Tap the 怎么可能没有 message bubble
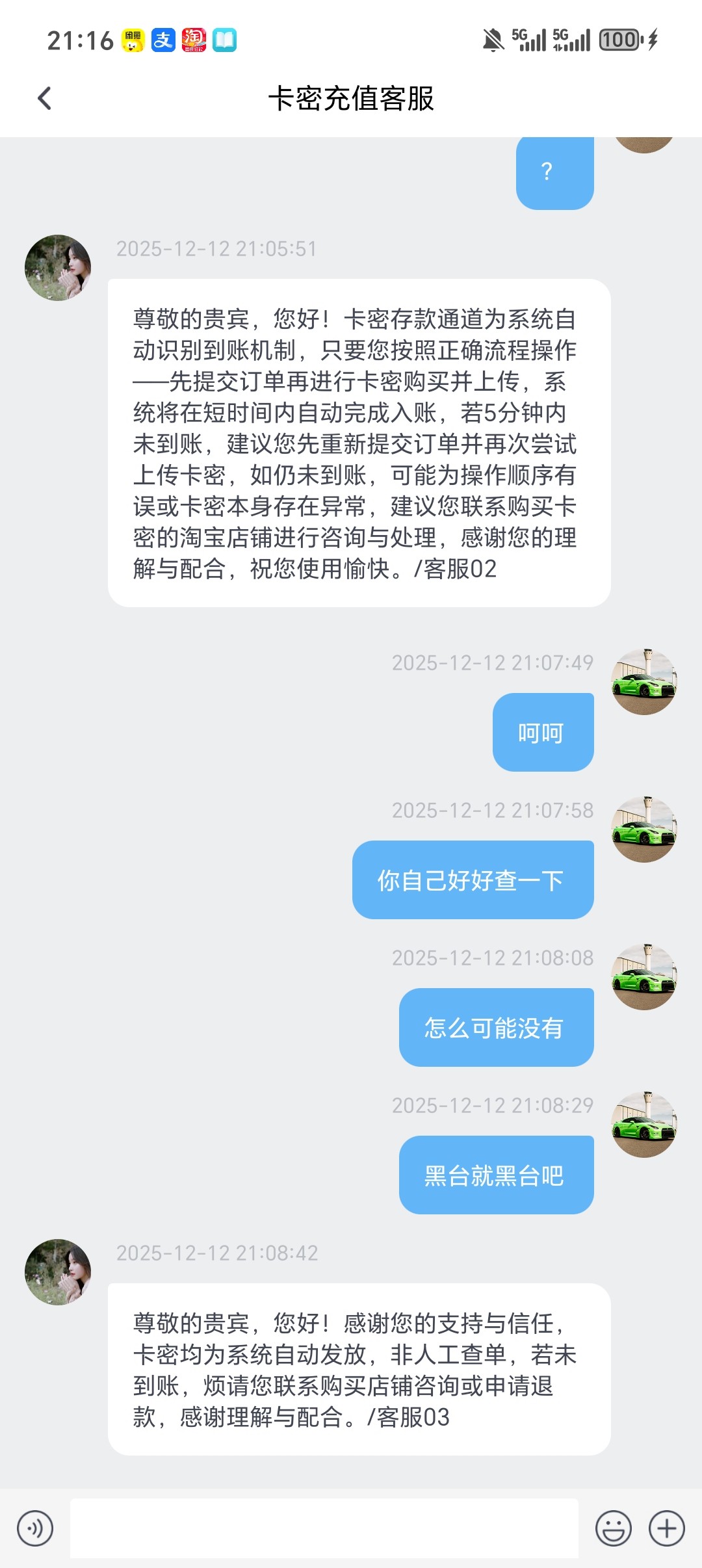Viewport: 702px width, 1568px height. pyautogui.click(x=496, y=1027)
